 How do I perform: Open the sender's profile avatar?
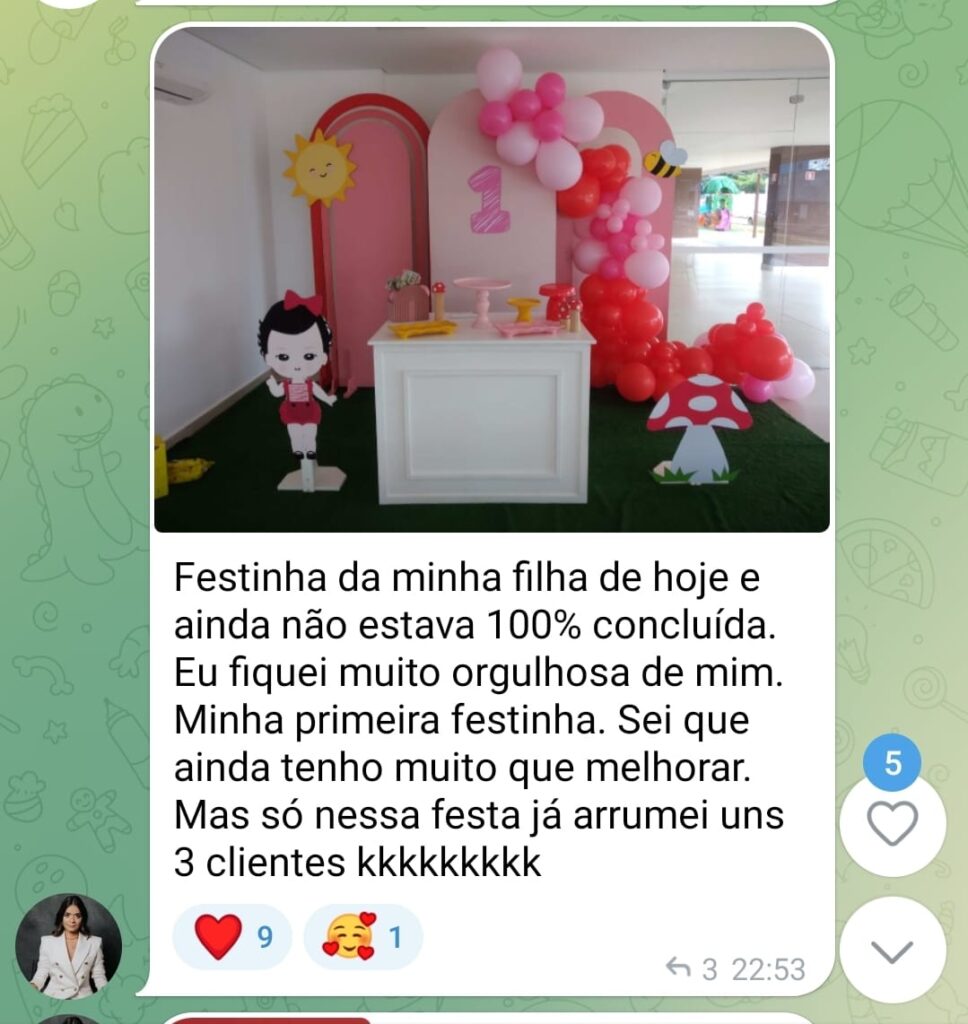tap(68, 946)
